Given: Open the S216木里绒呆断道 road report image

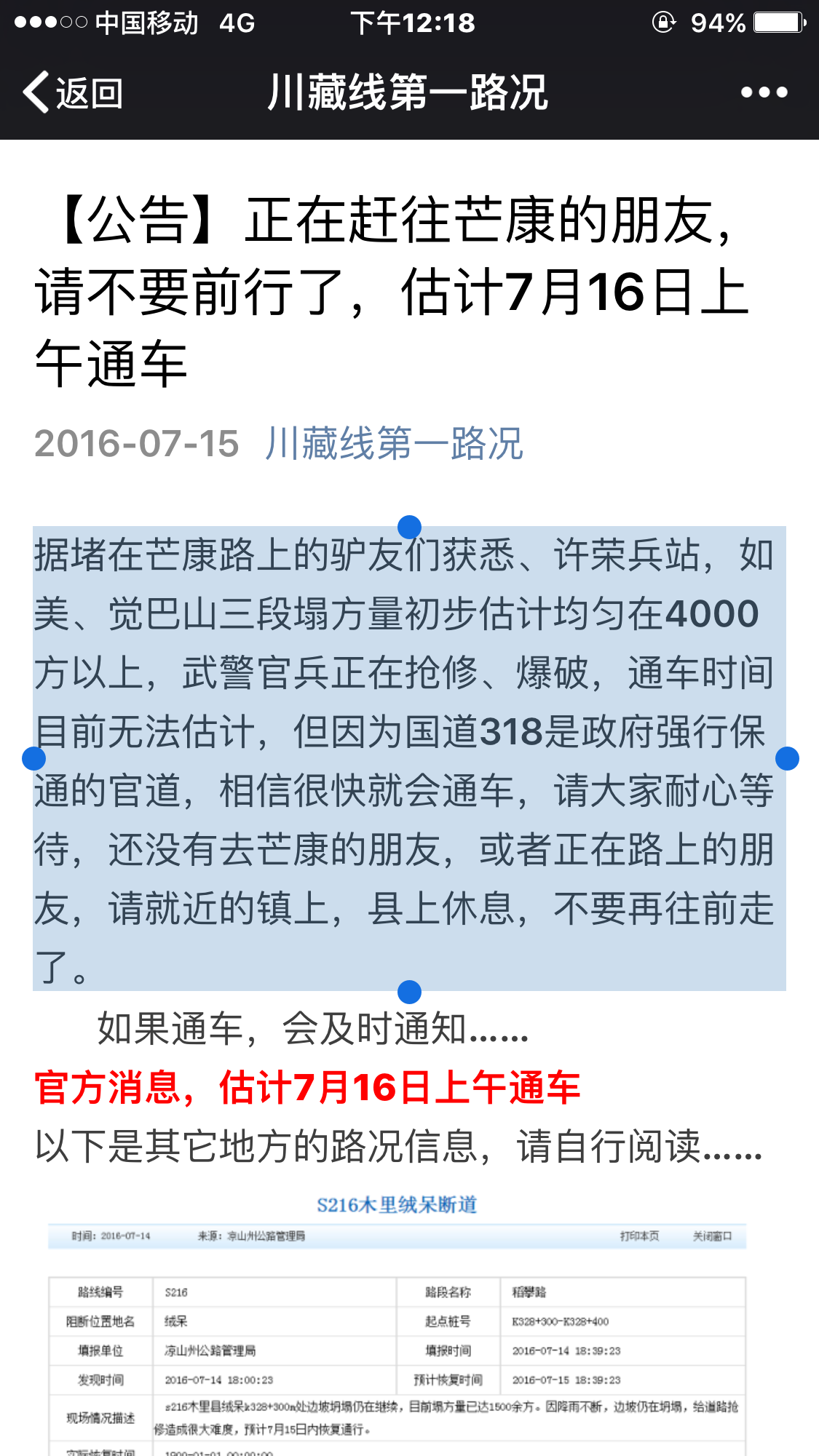Looking at the screenshot, I should coord(397,1321).
